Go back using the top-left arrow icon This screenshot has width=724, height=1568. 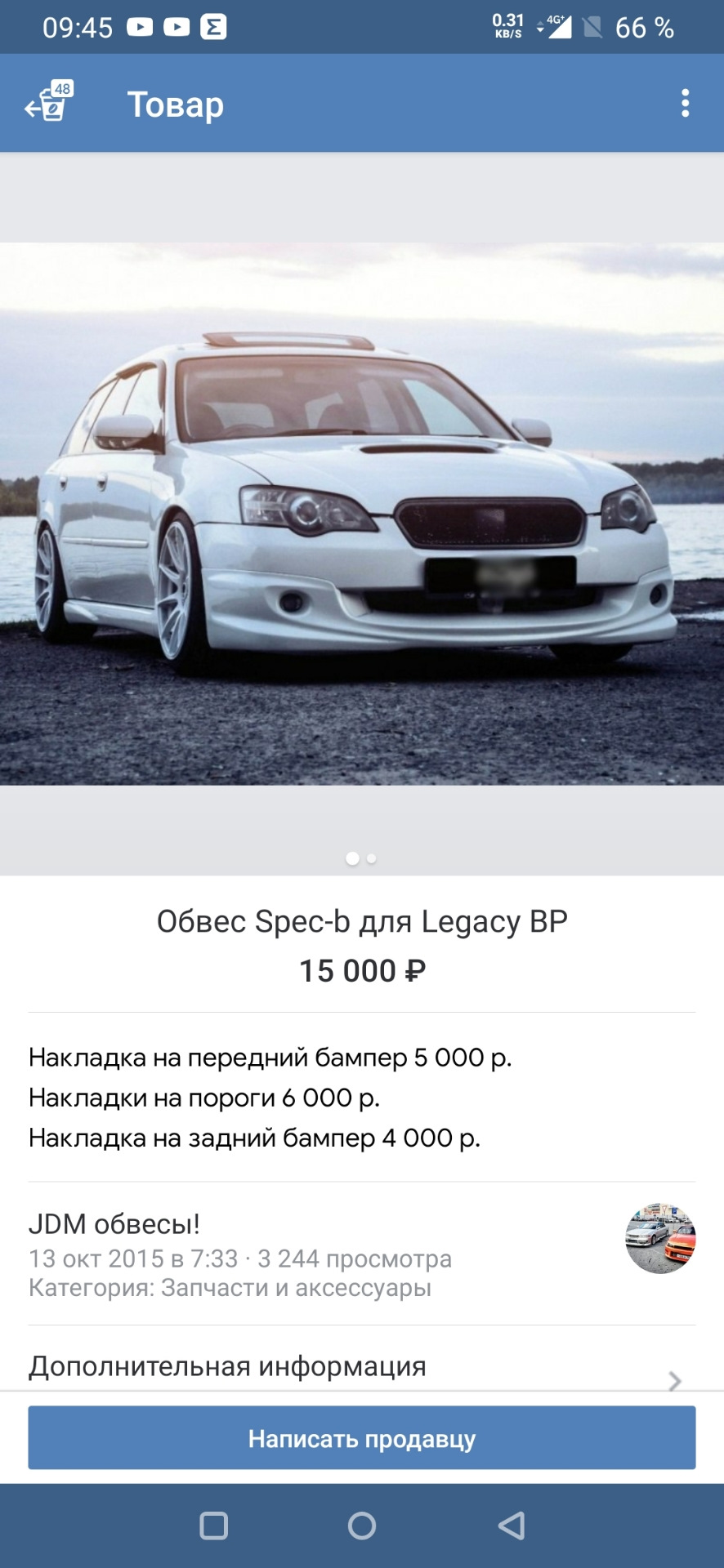[x=48, y=103]
